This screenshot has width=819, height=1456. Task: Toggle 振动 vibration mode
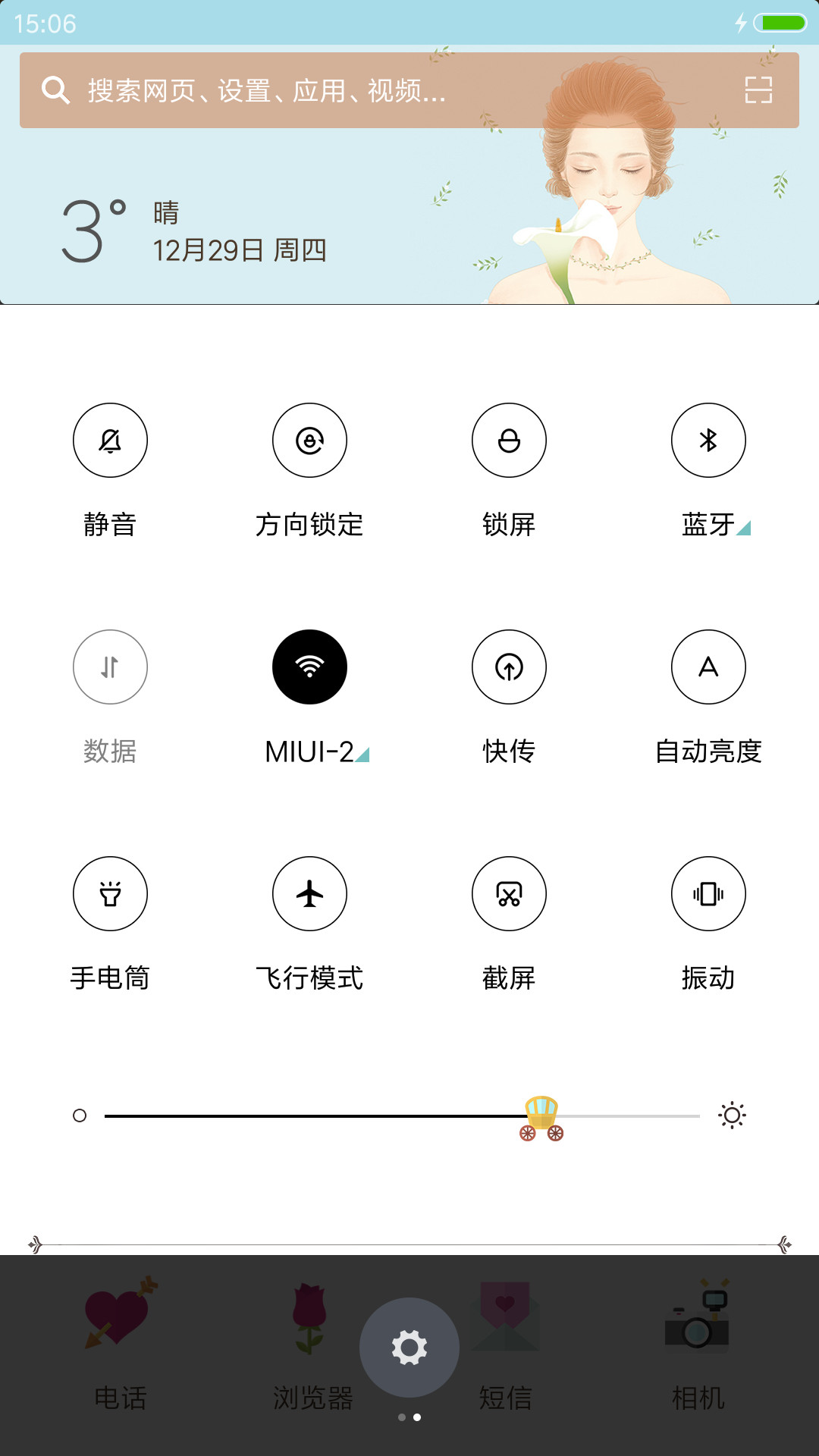coord(708,893)
